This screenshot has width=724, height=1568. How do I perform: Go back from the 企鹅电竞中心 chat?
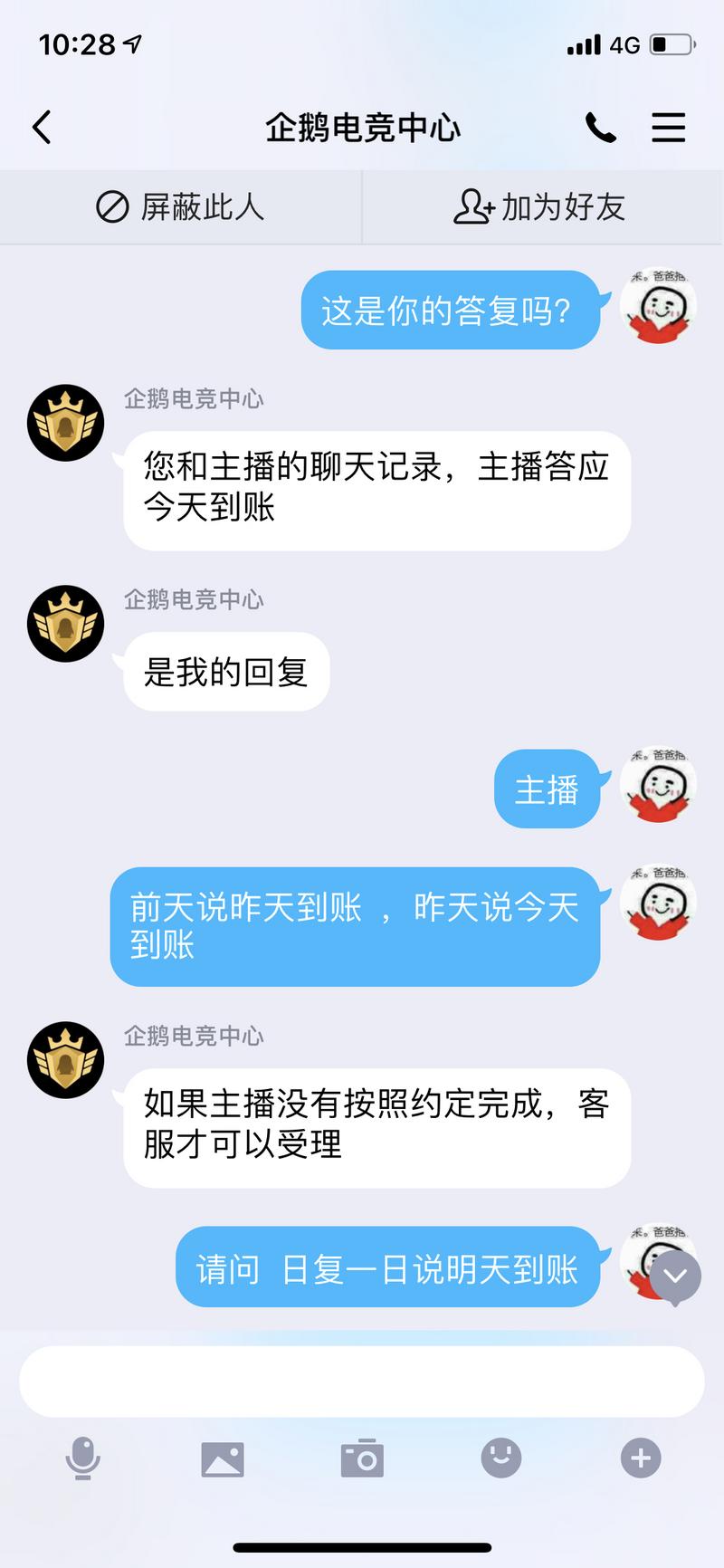point(42,128)
